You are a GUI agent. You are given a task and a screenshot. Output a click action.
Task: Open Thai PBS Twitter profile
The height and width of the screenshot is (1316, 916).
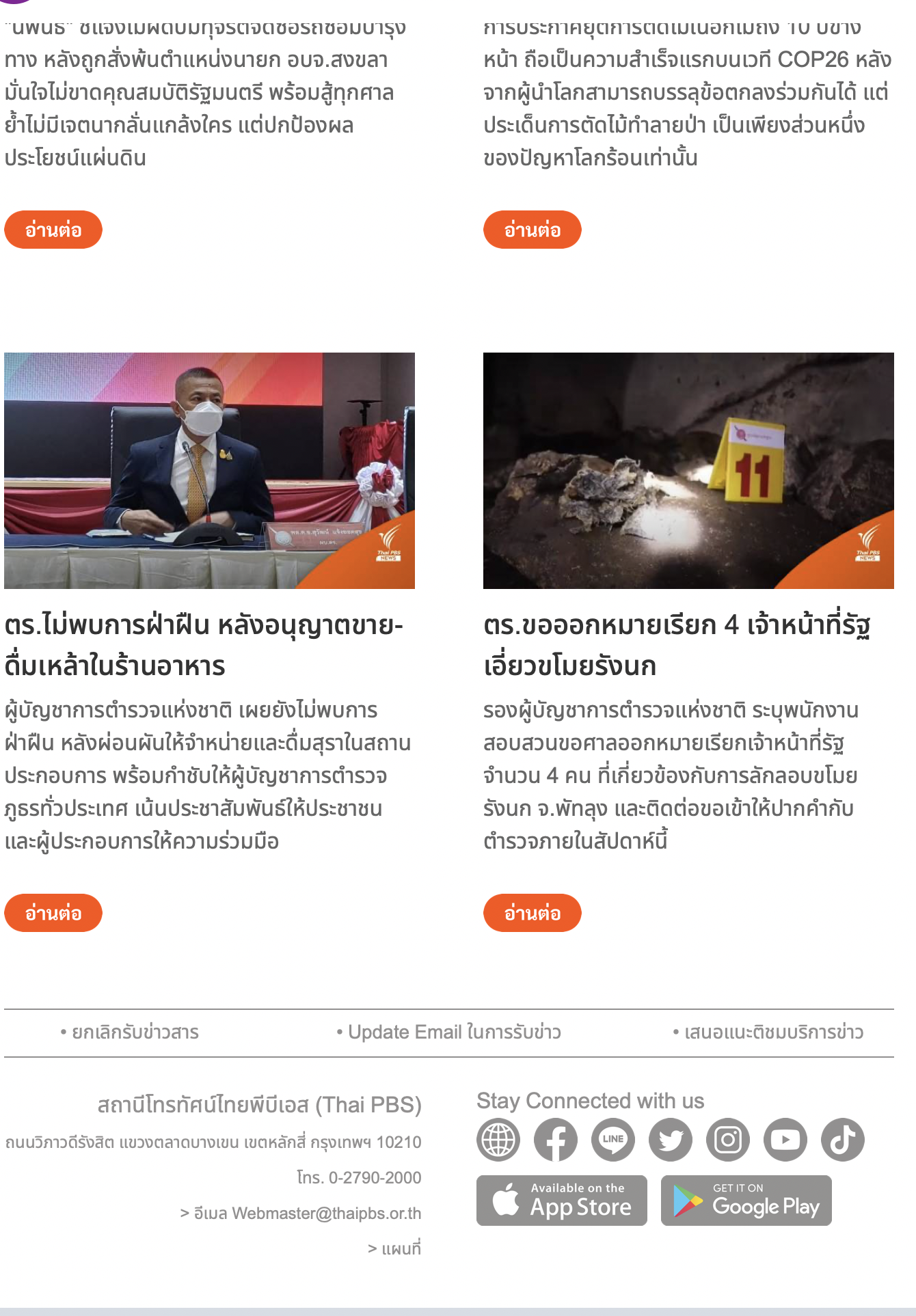pos(671,1140)
